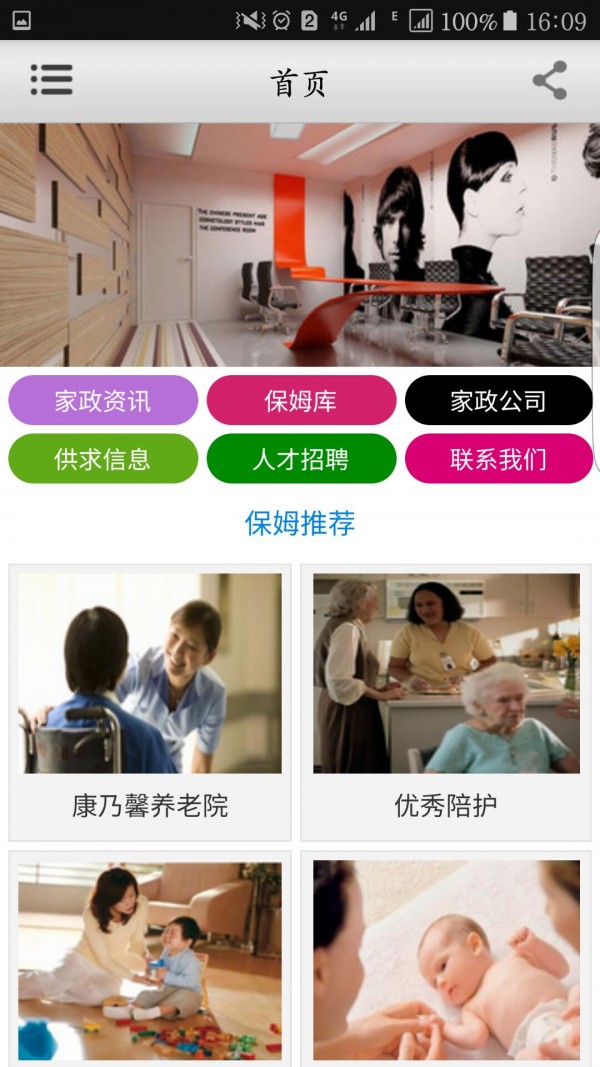
Task: Open 人才招聘 page
Action: coord(301,459)
